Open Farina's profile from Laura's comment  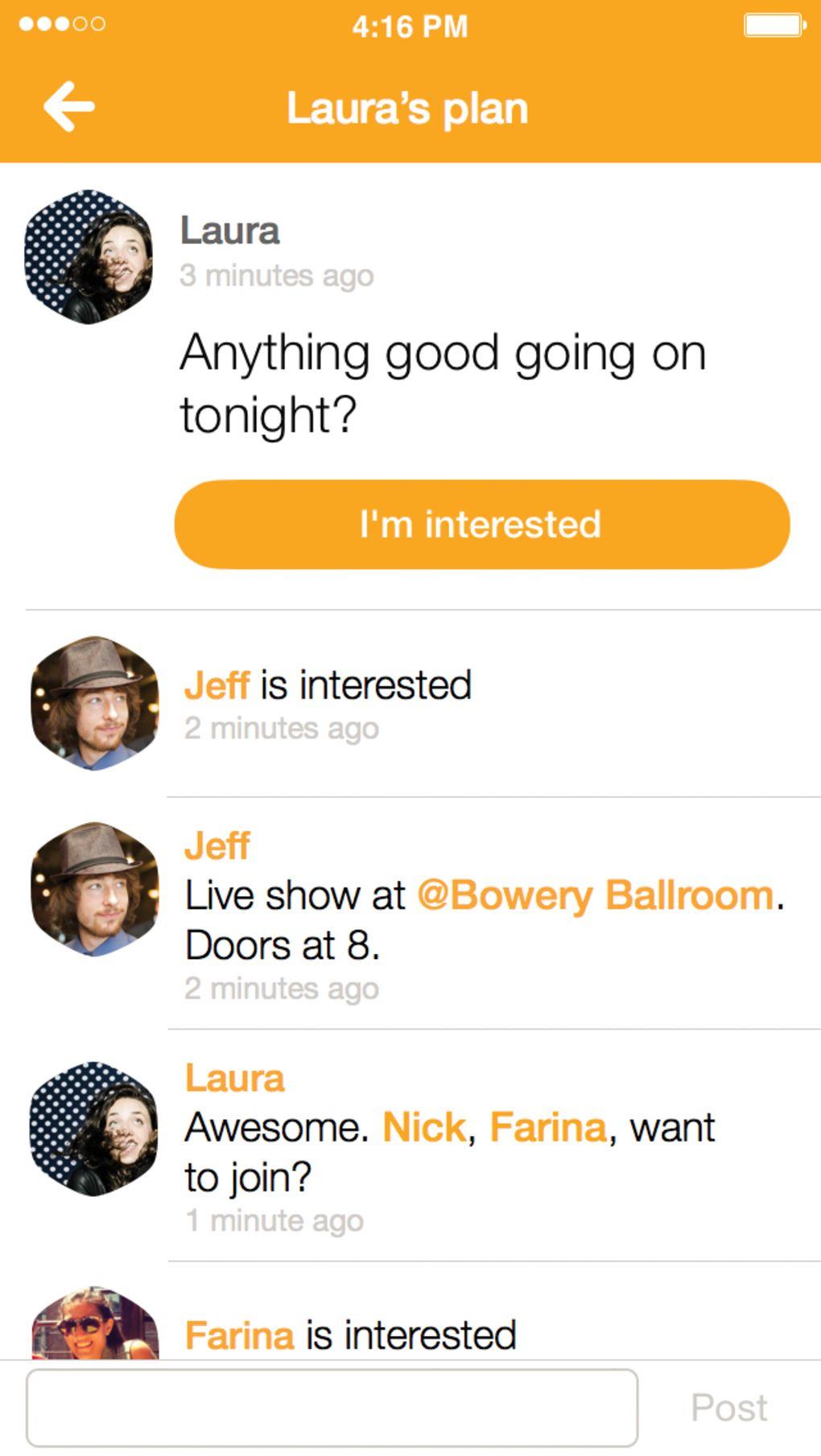(x=547, y=1128)
